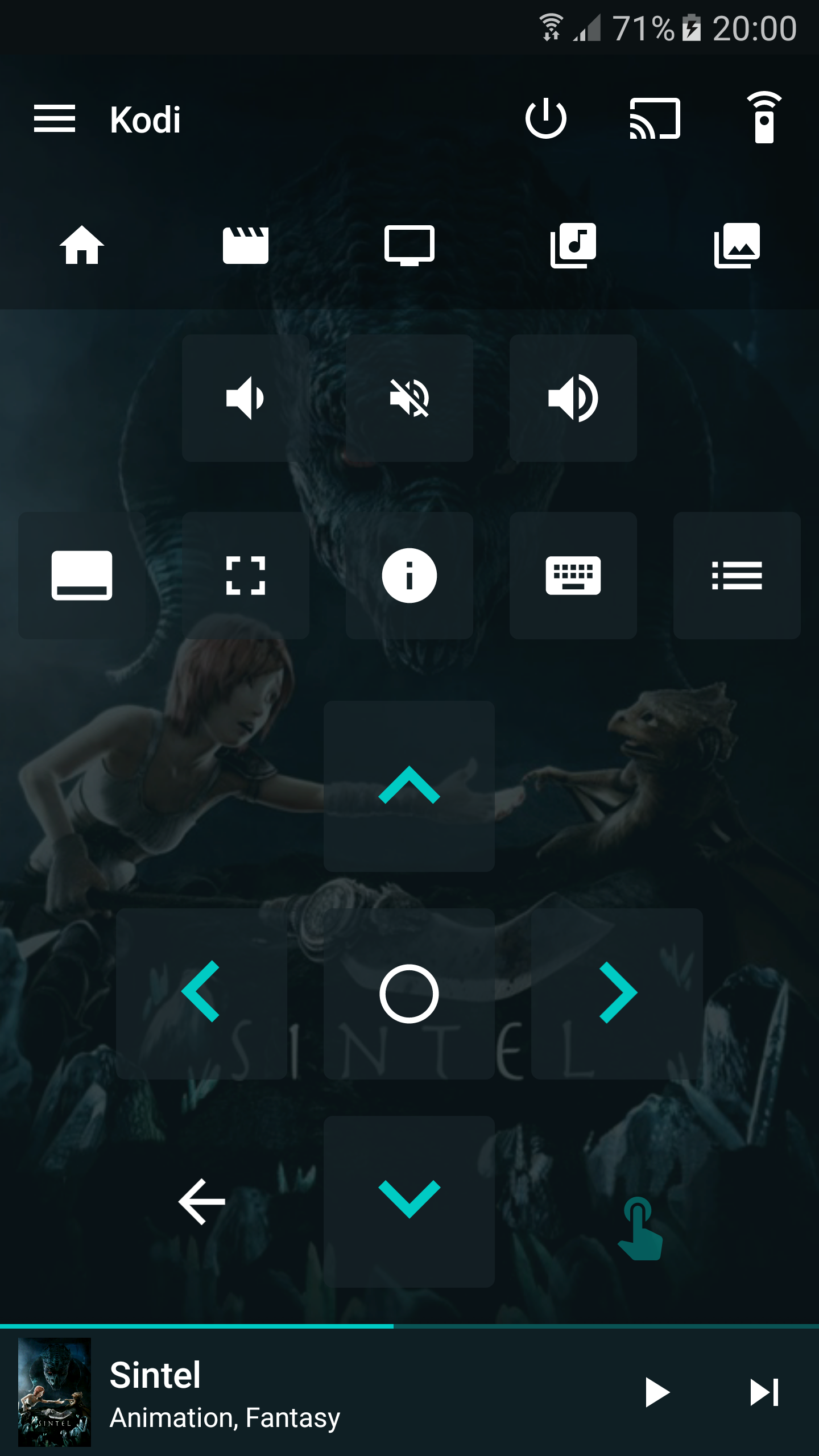Navigate up with the arrow
Viewport: 819px width, 1456px height.
coord(409,786)
